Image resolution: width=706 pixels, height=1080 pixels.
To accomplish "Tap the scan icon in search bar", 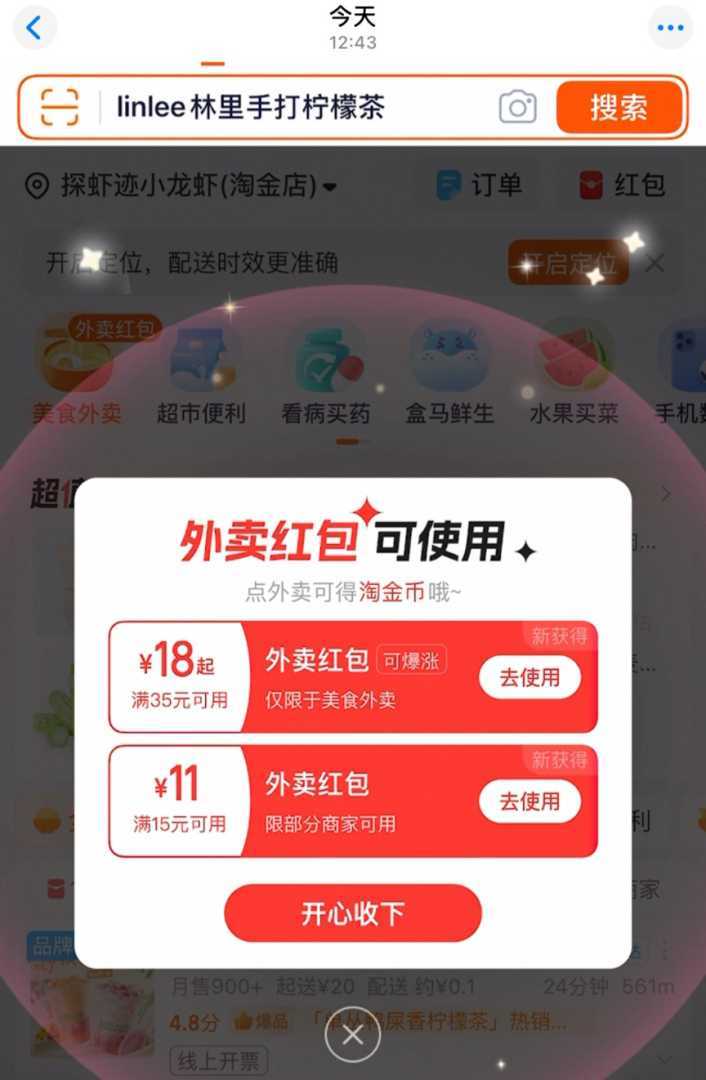I will coord(59,107).
